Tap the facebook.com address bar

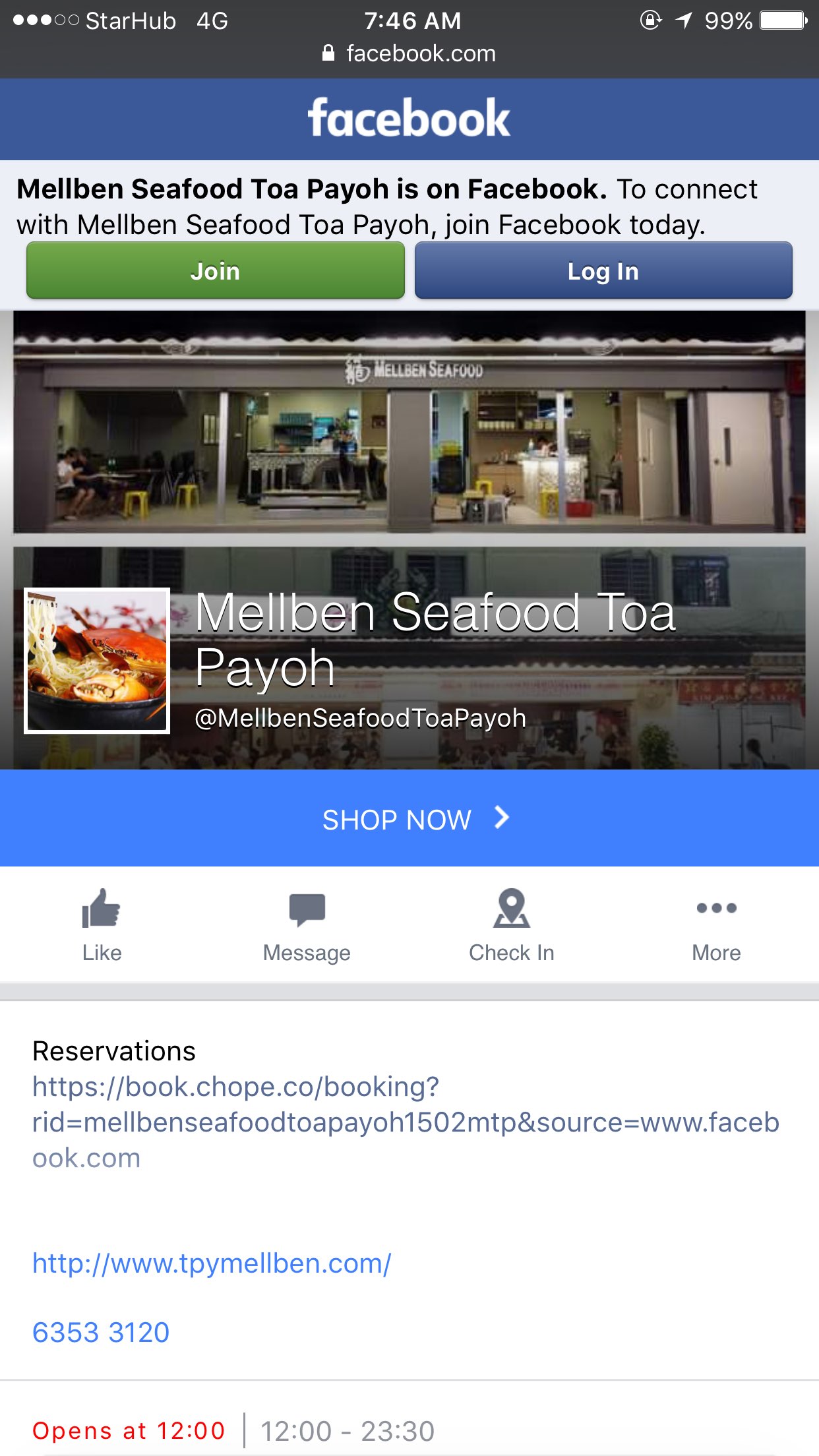click(409, 53)
